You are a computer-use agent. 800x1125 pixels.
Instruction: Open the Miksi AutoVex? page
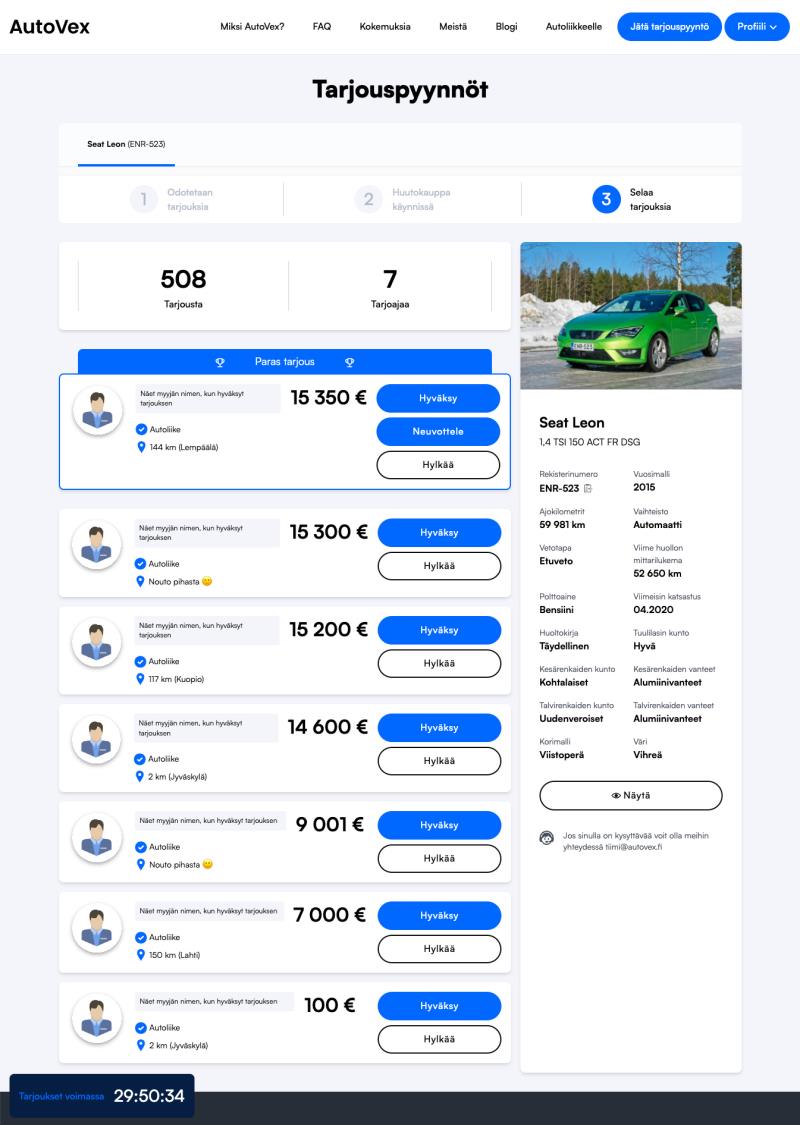252,27
